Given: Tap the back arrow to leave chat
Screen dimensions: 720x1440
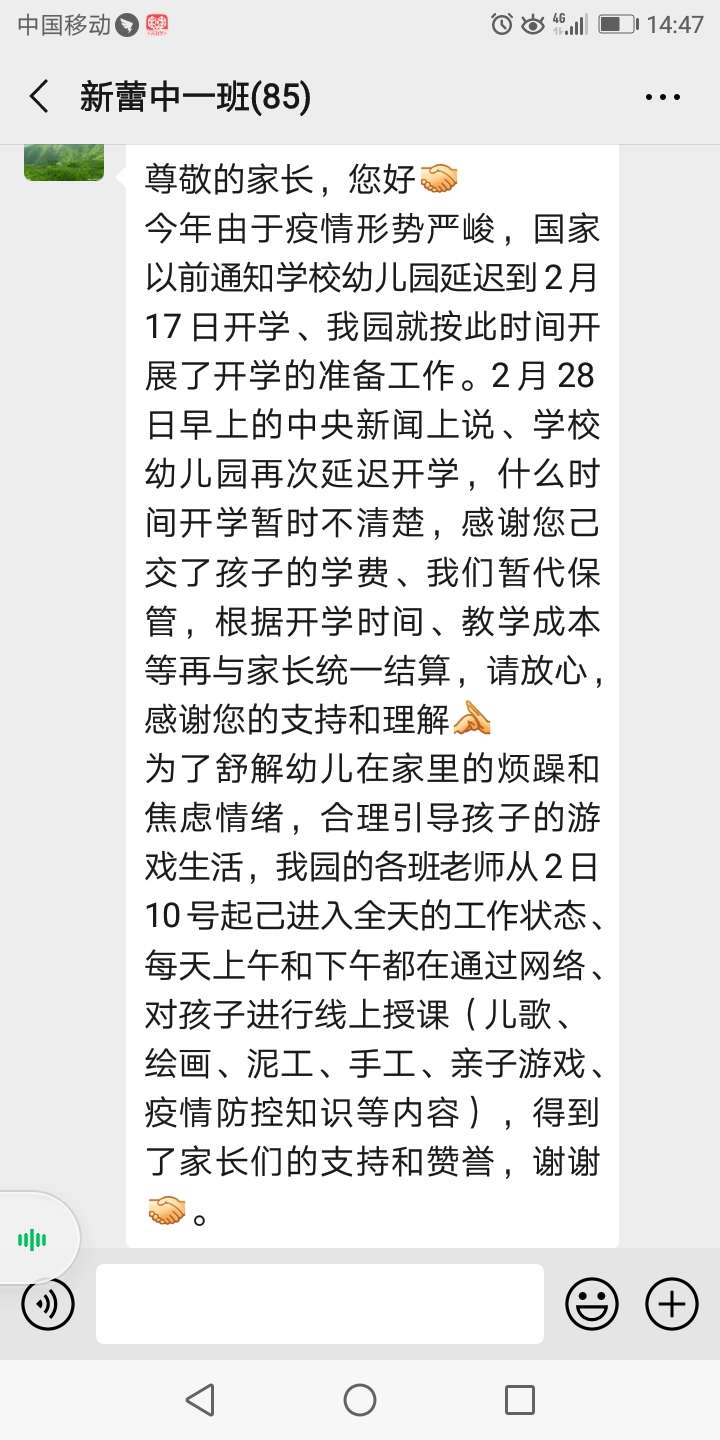Looking at the screenshot, I should (38, 97).
